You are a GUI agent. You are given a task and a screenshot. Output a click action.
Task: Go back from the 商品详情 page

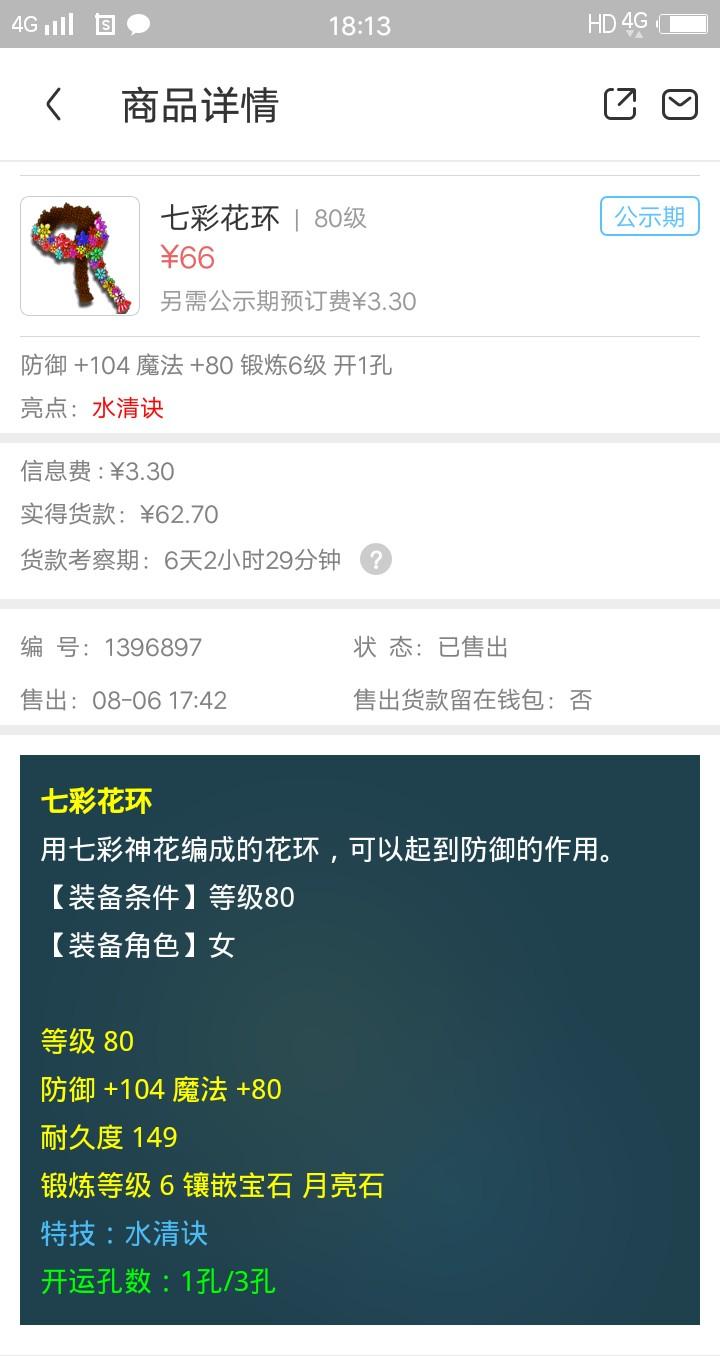(54, 105)
